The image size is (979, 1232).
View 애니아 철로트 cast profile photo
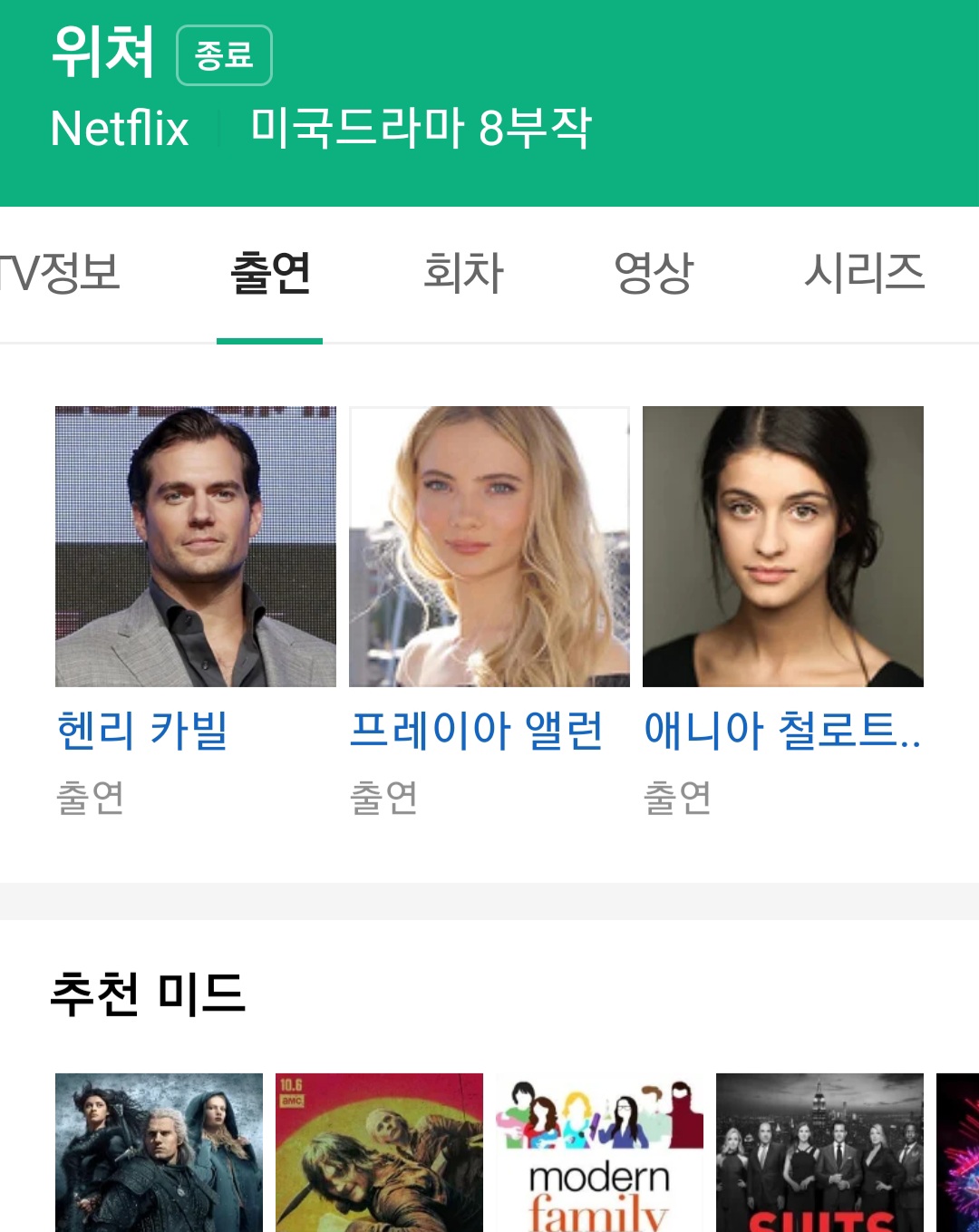[783, 547]
